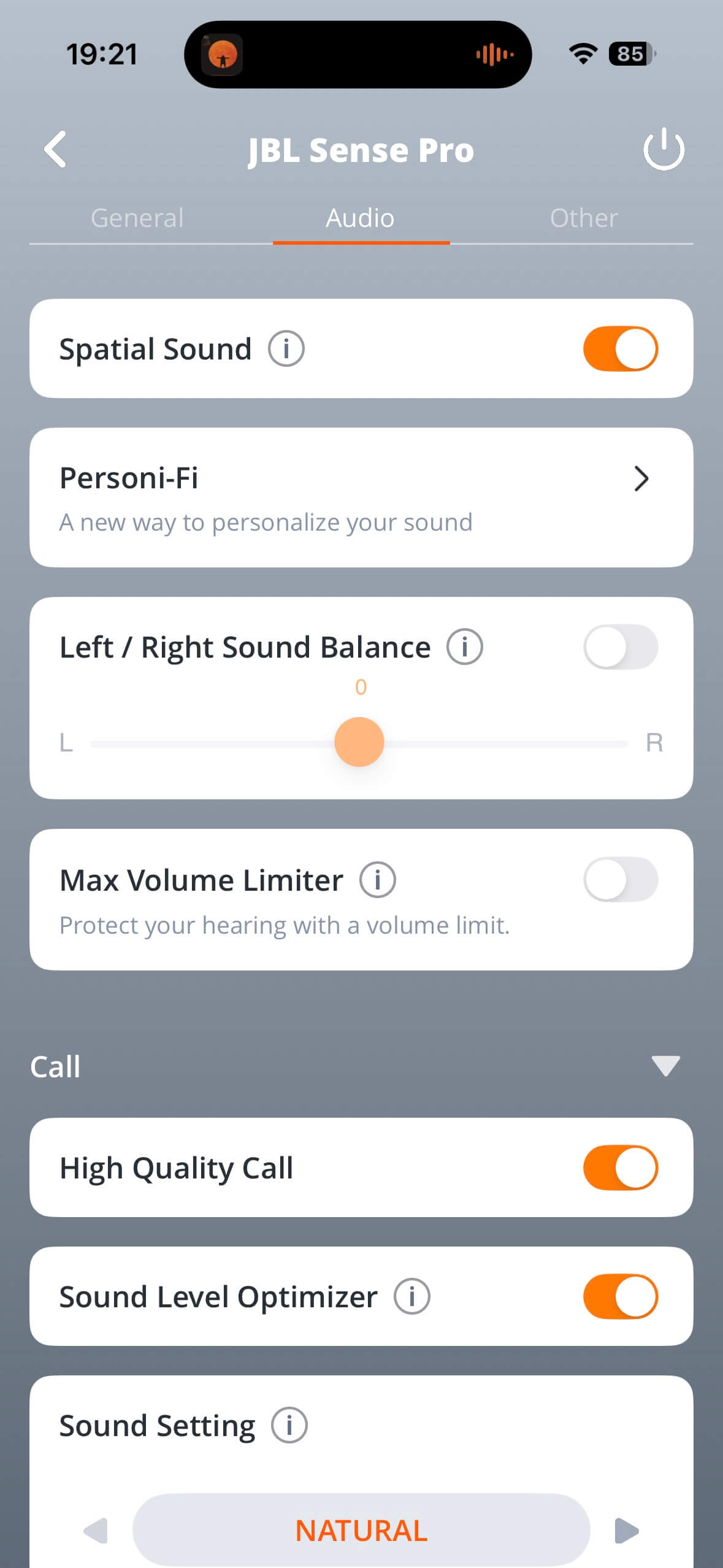Show info for Left / Right Sound Balance
The height and width of the screenshot is (1568, 723).
click(464, 647)
